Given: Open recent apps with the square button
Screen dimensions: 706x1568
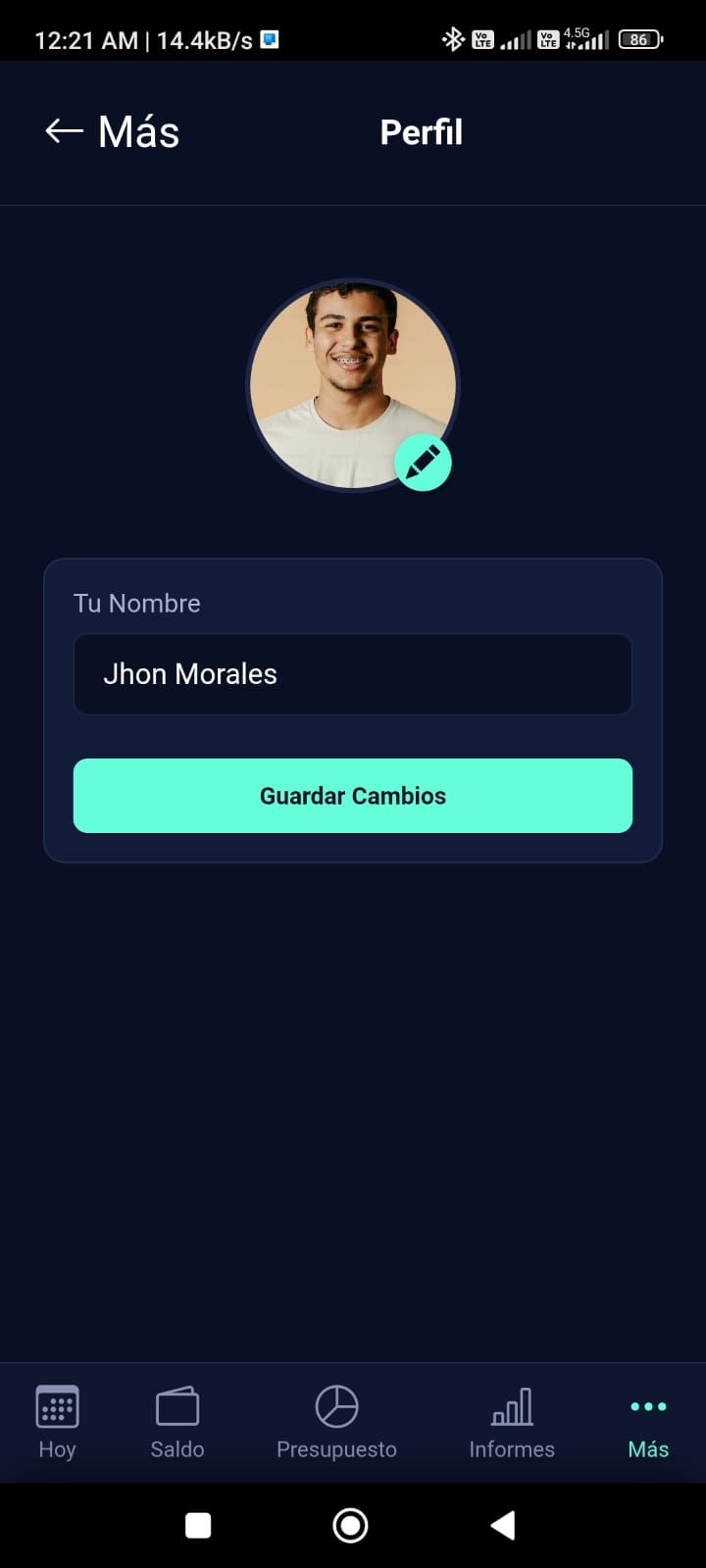Looking at the screenshot, I should pyautogui.click(x=198, y=1525).
